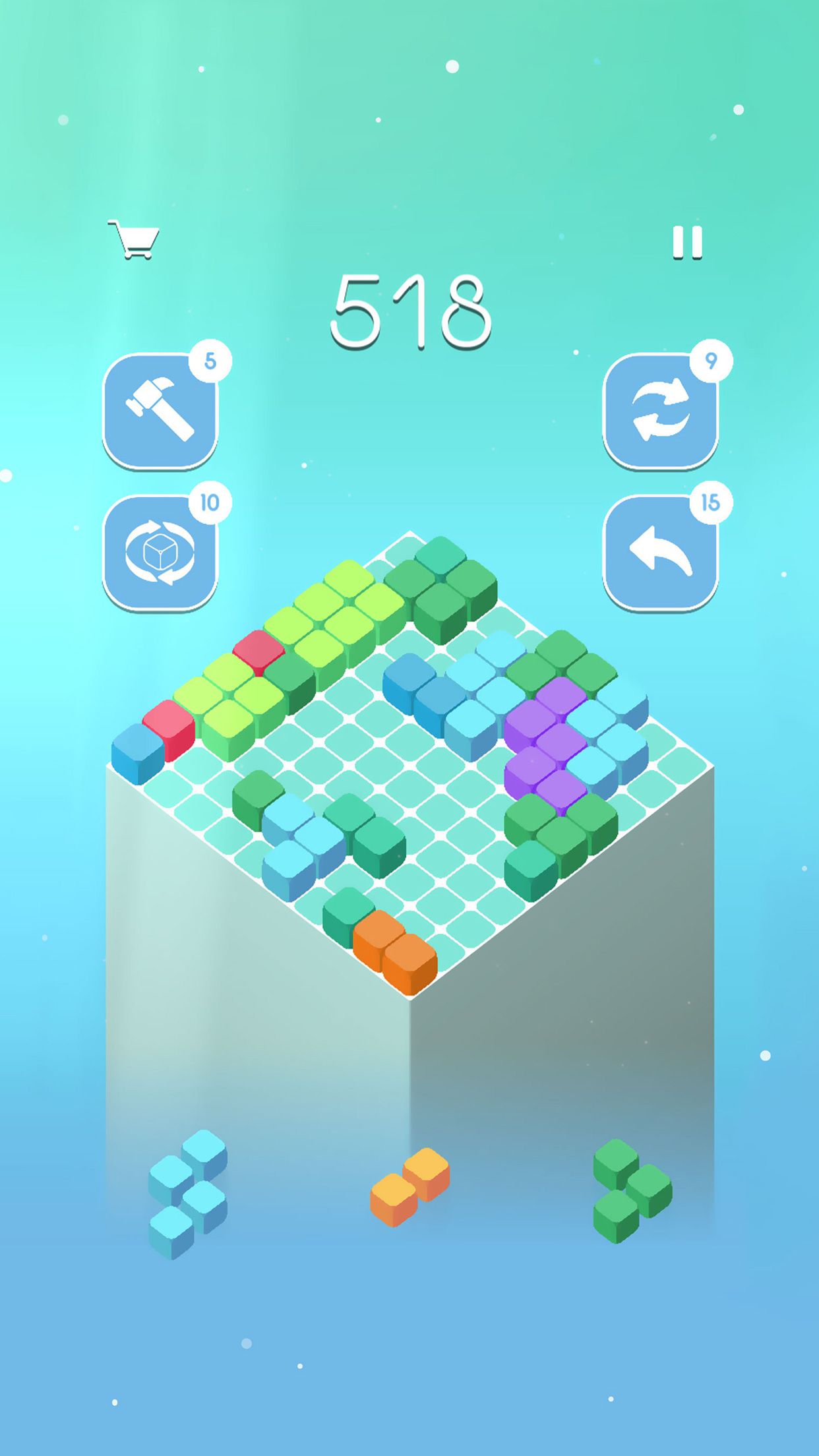Swap pieces with the refresh power-up

[x=660, y=410]
